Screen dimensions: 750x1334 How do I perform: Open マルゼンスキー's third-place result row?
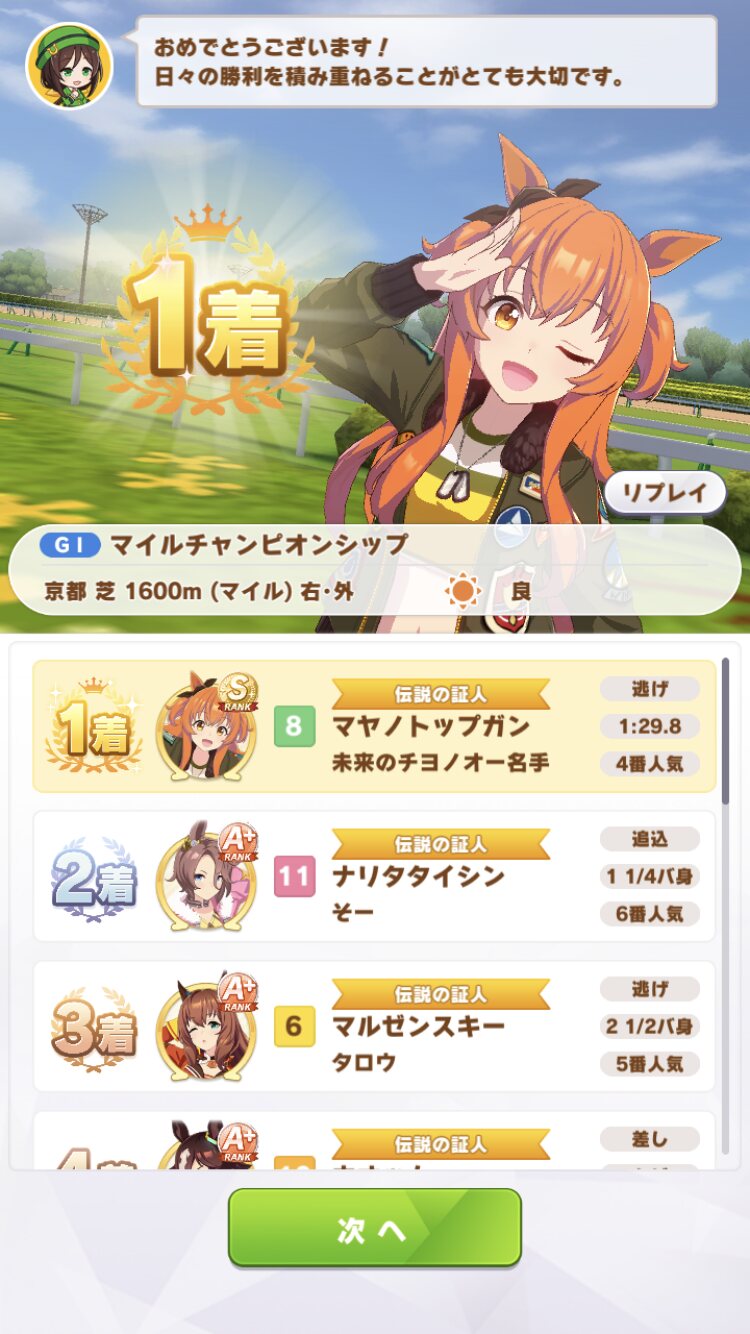pos(374,1026)
